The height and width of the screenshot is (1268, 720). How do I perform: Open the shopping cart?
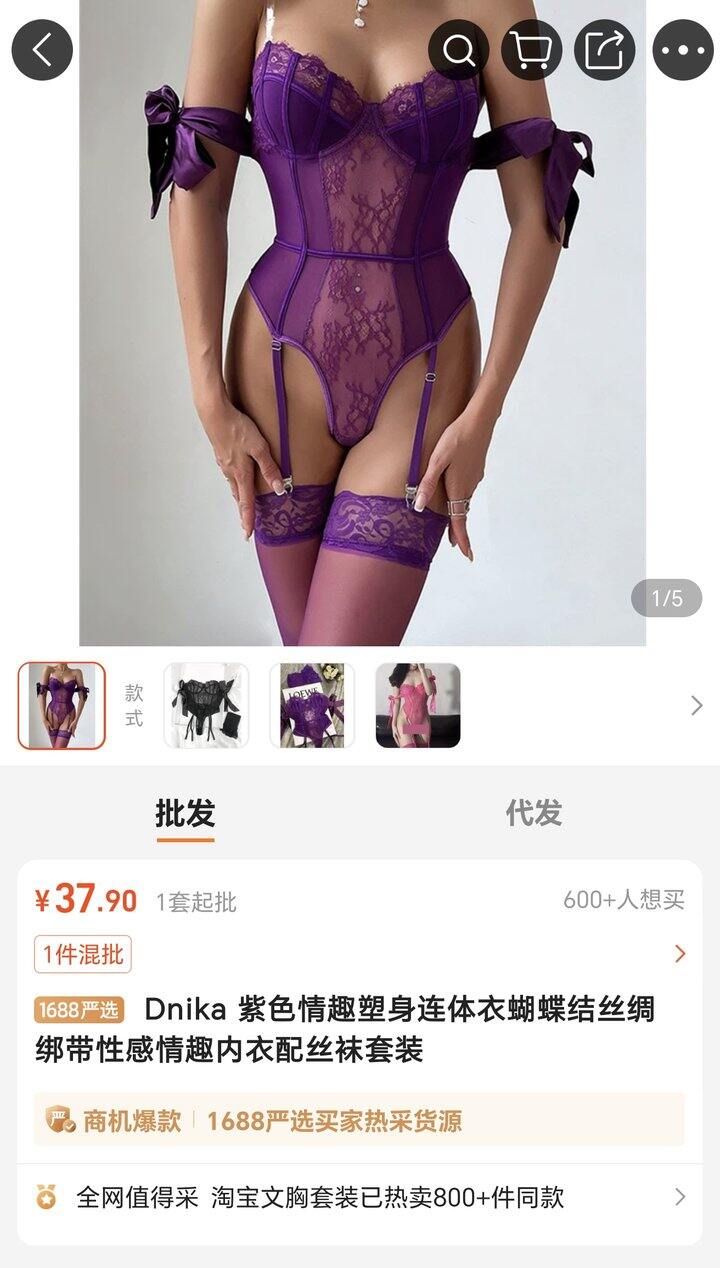tap(531, 50)
